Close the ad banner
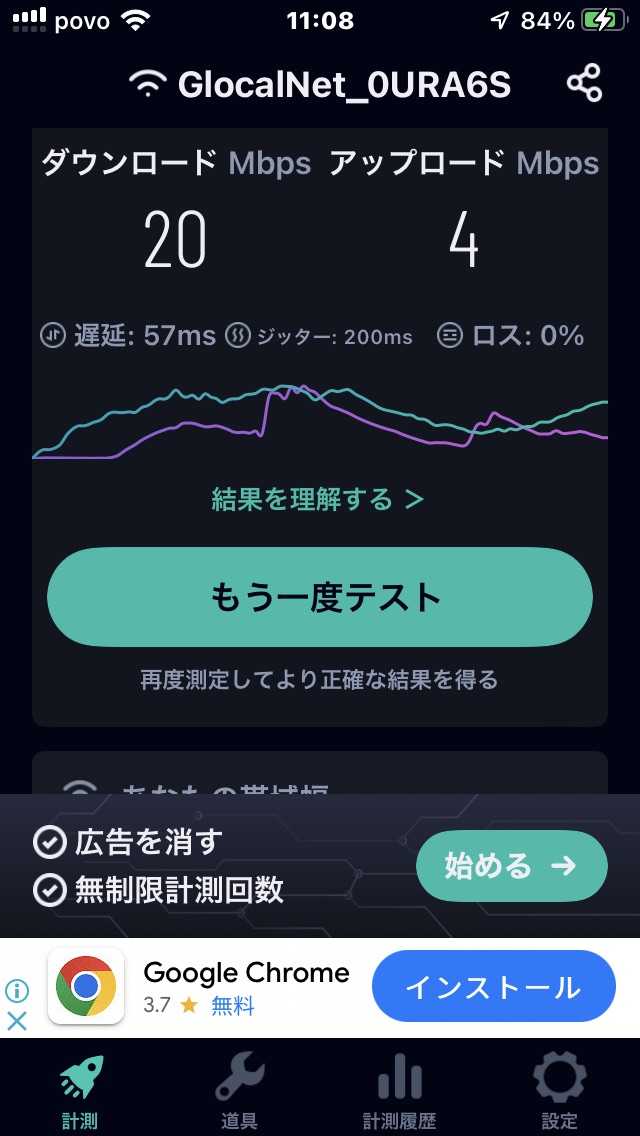640x1136 pixels. 17,1021
